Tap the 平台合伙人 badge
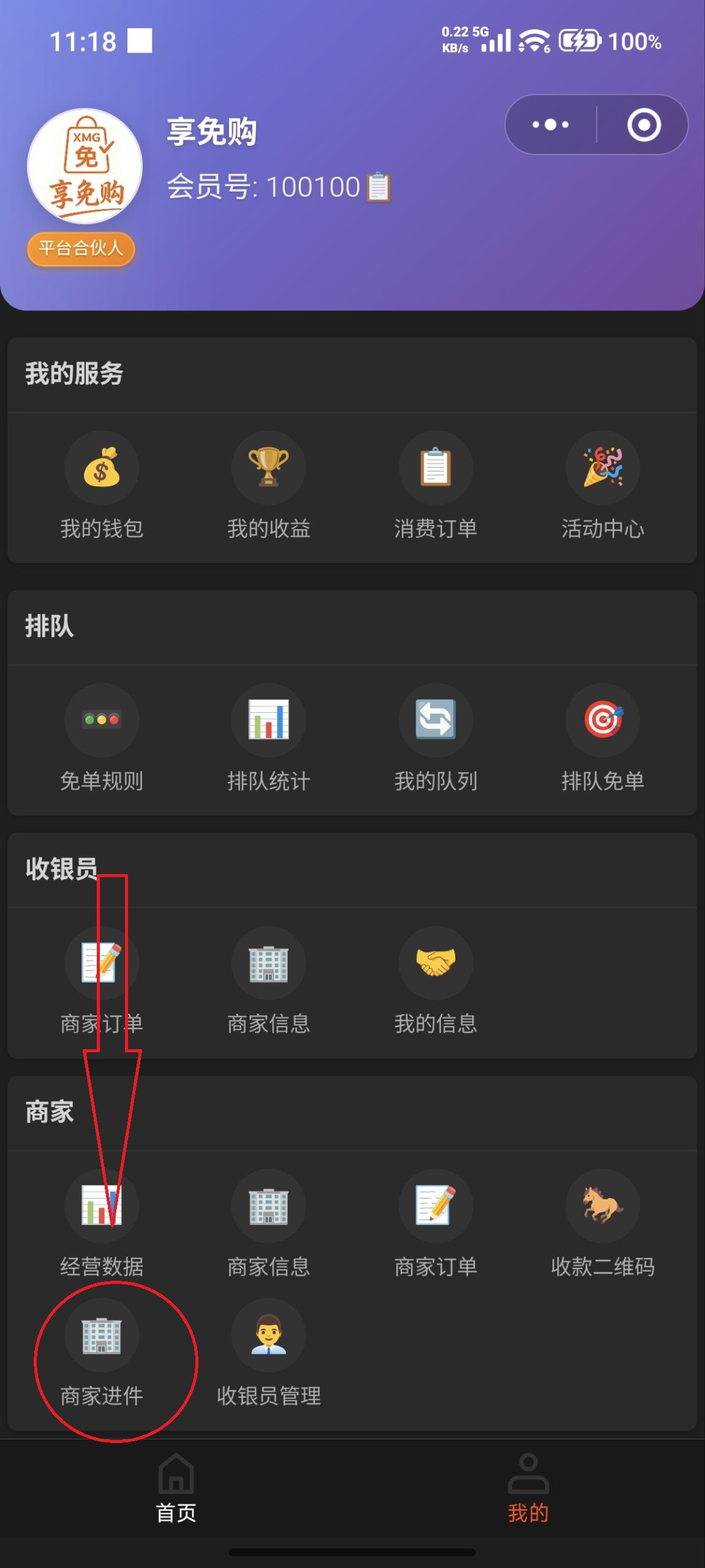The width and height of the screenshot is (705, 1568). click(81, 249)
